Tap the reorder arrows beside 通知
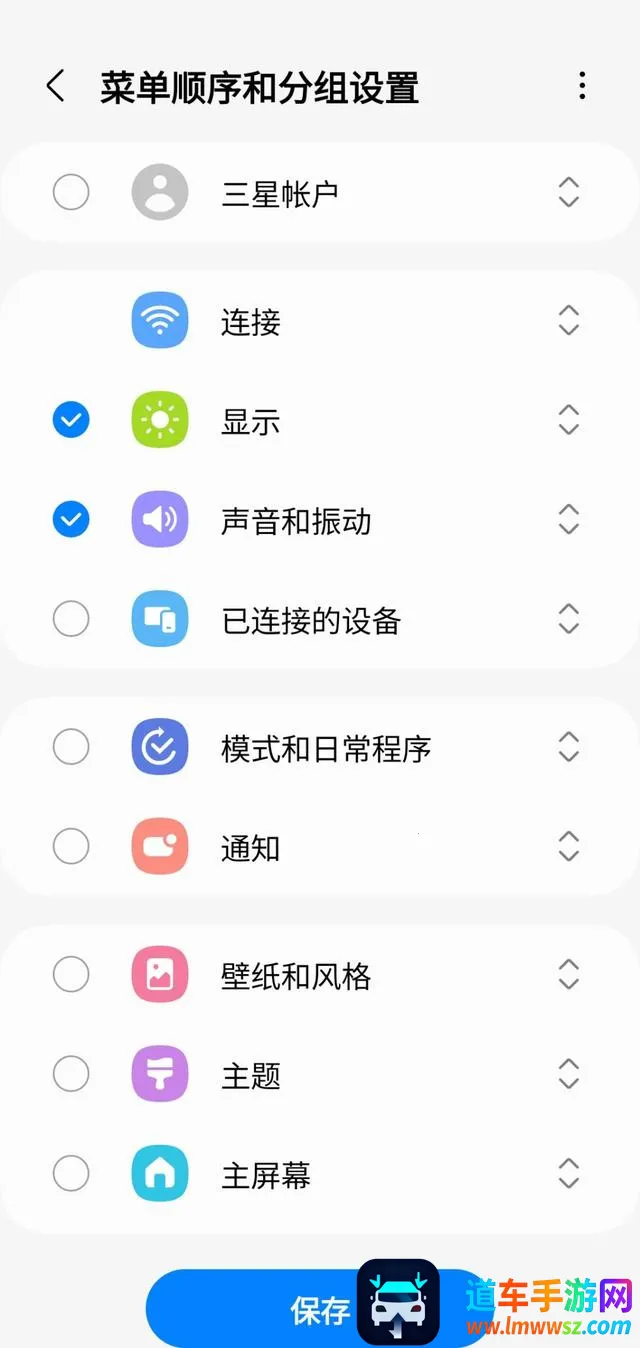This screenshot has width=640, height=1348. tap(568, 847)
